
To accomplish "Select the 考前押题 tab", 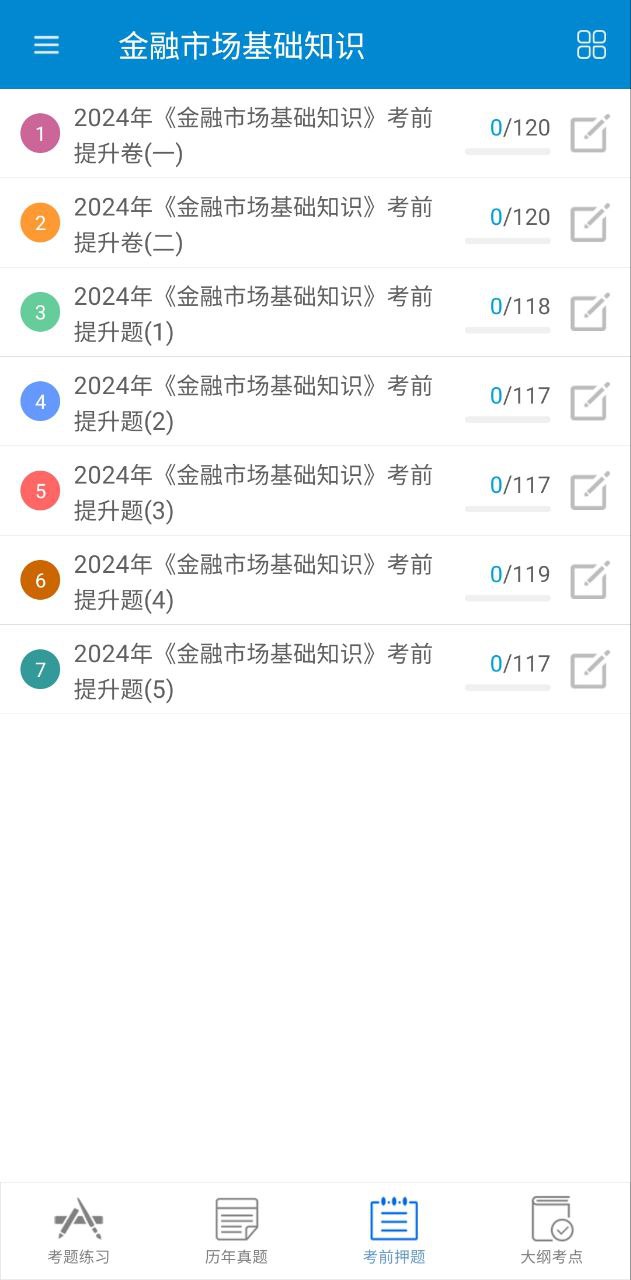I will click(x=394, y=1231).
